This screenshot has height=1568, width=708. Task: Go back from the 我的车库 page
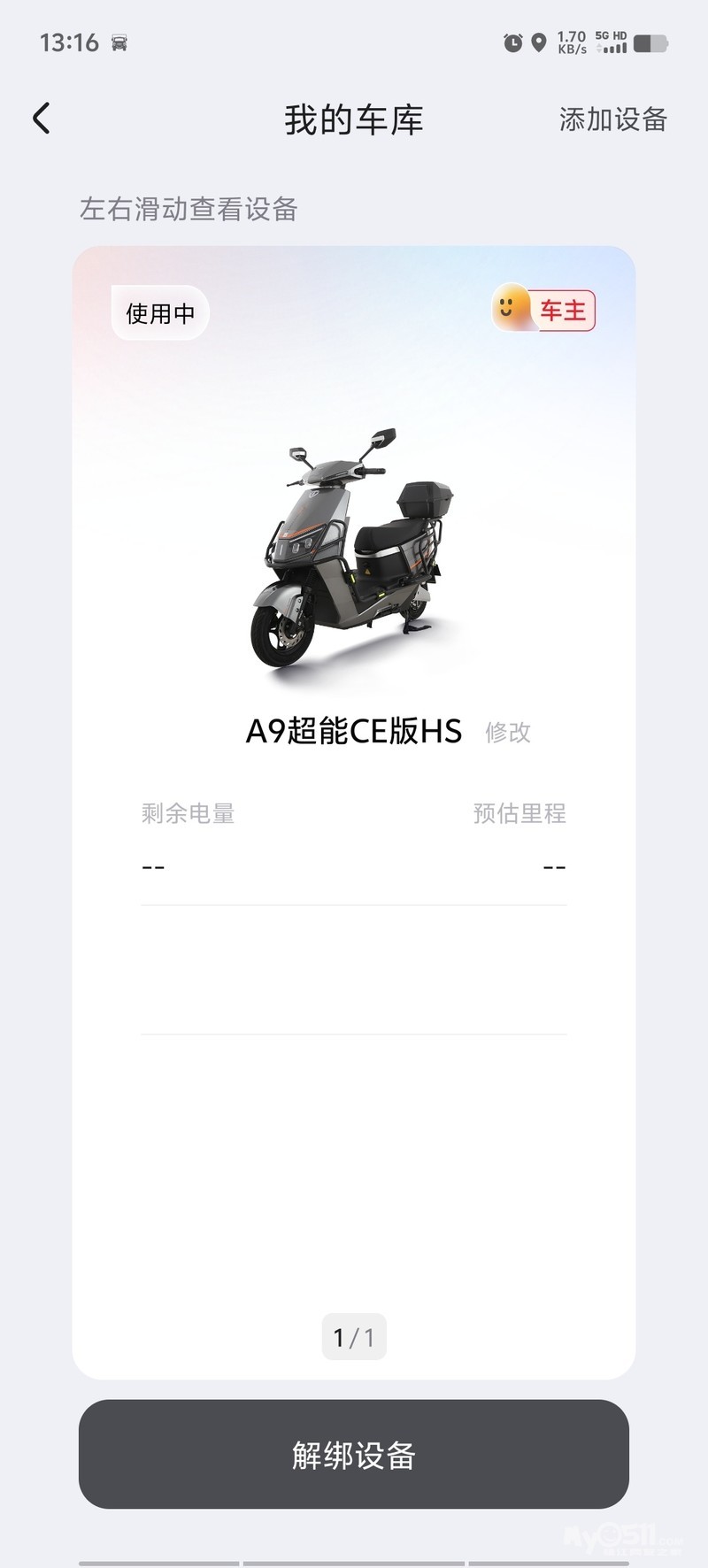point(42,119)
